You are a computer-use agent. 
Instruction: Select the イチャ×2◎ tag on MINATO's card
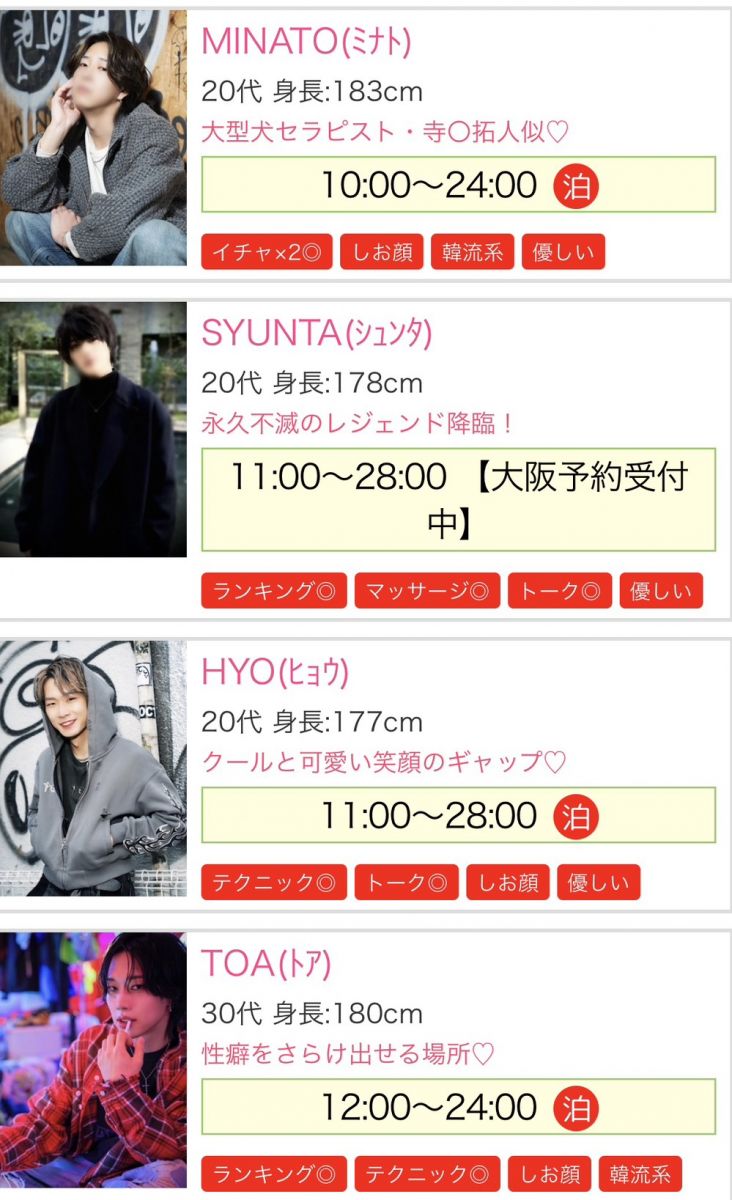pos(267,253)
